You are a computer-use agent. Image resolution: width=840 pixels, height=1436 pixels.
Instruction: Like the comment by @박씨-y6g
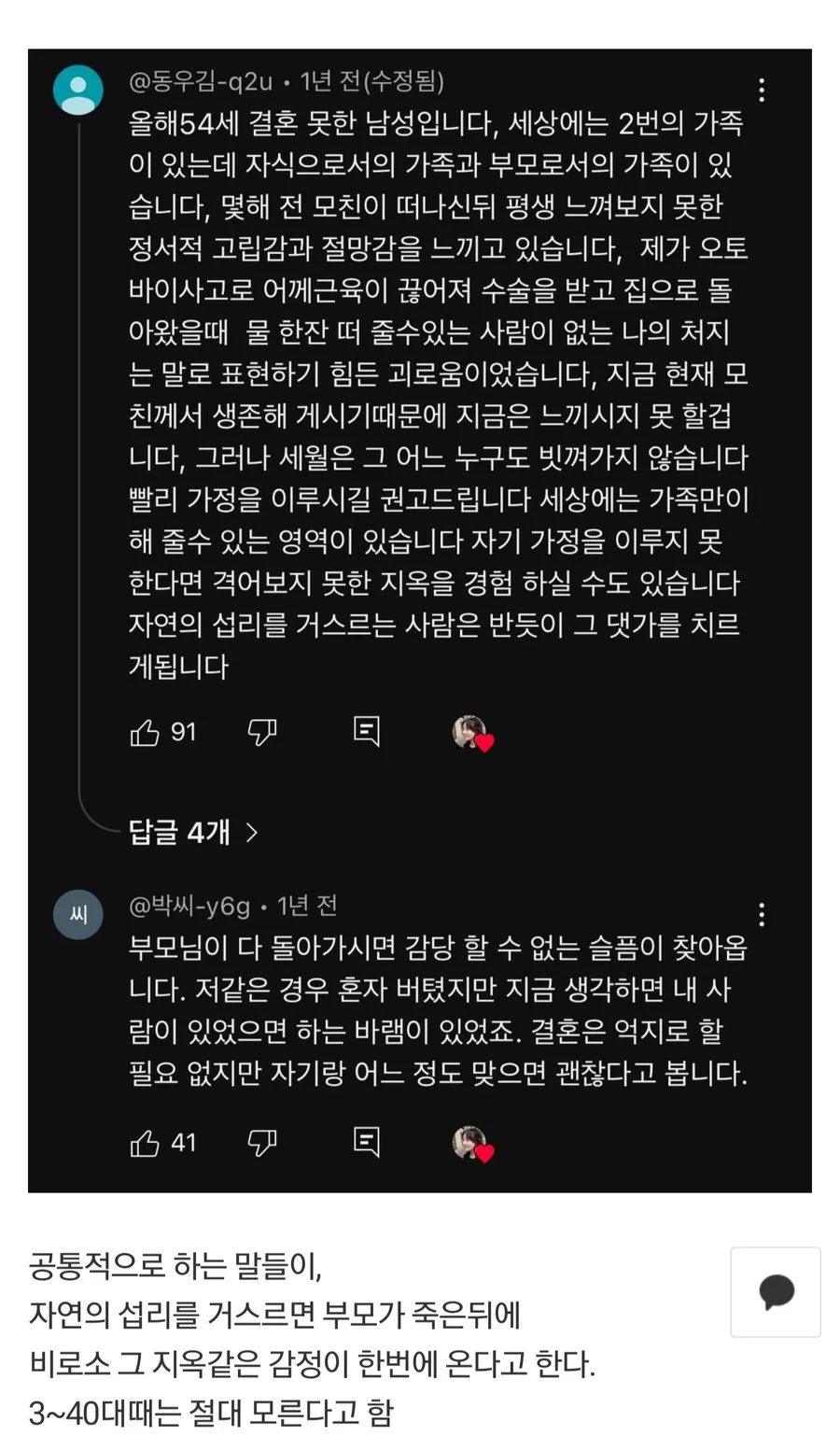[x=145, y=1142]
